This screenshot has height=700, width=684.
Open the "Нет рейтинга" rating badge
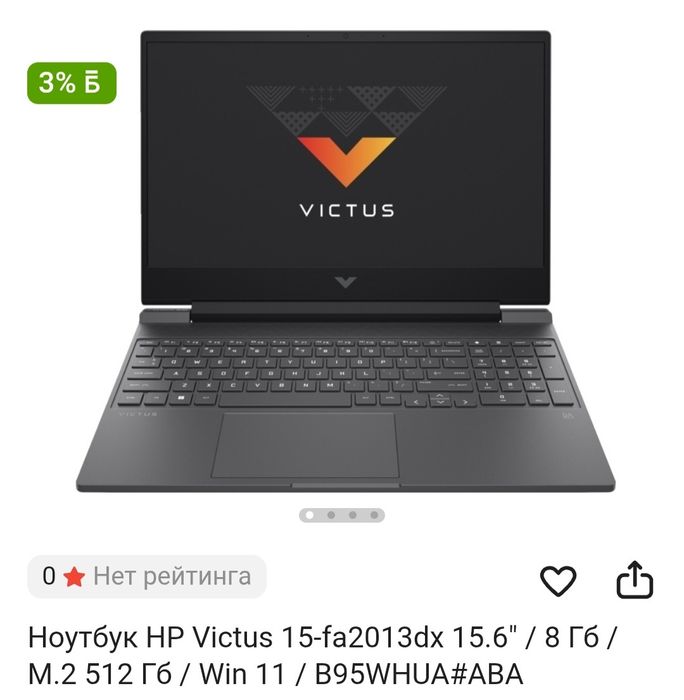click(x=146, y=576)
